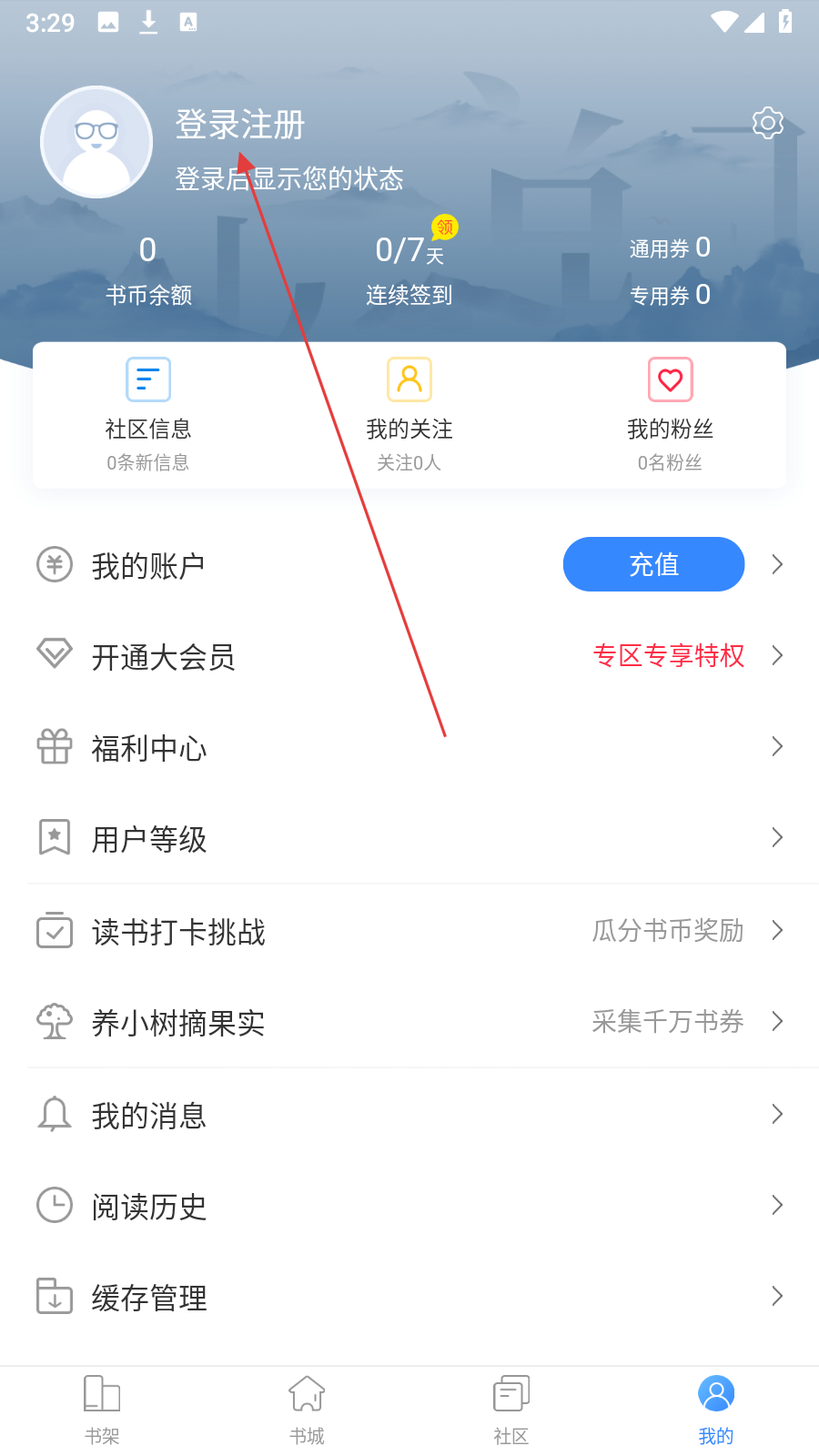Open 用户等级 row
Image resolution: width=819 pixels, height=1456 pixels.
coord(409,838)
